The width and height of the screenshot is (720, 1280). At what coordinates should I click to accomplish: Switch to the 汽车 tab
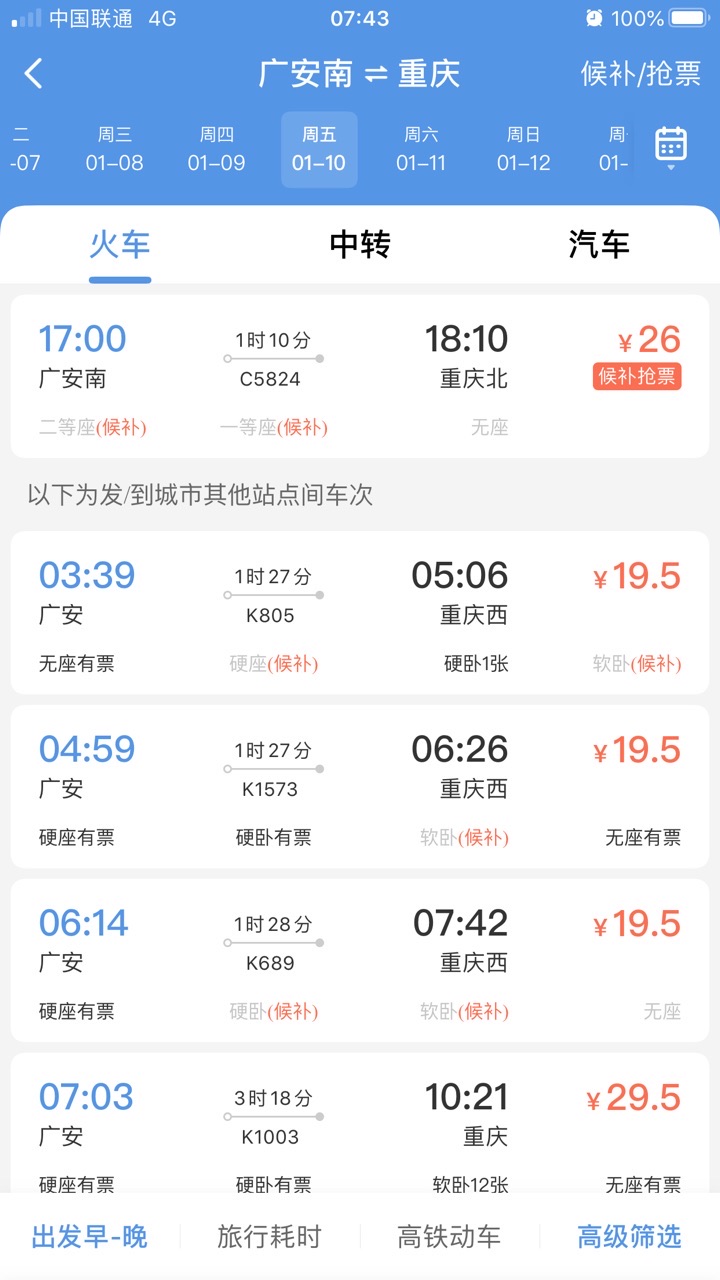click(598, 244)
